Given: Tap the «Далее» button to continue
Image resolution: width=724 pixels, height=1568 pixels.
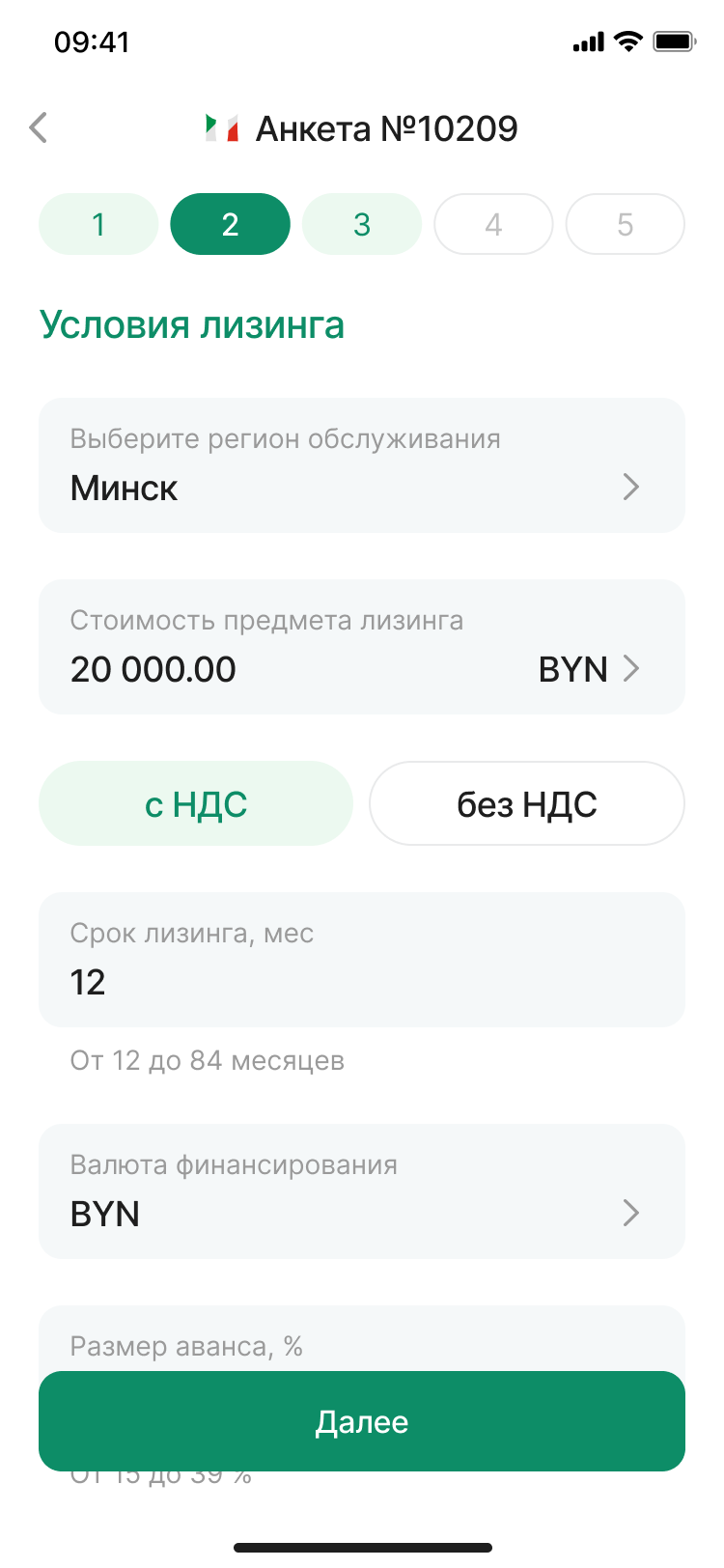Looking at the screenshot, I should click(x=362, y=1421).
